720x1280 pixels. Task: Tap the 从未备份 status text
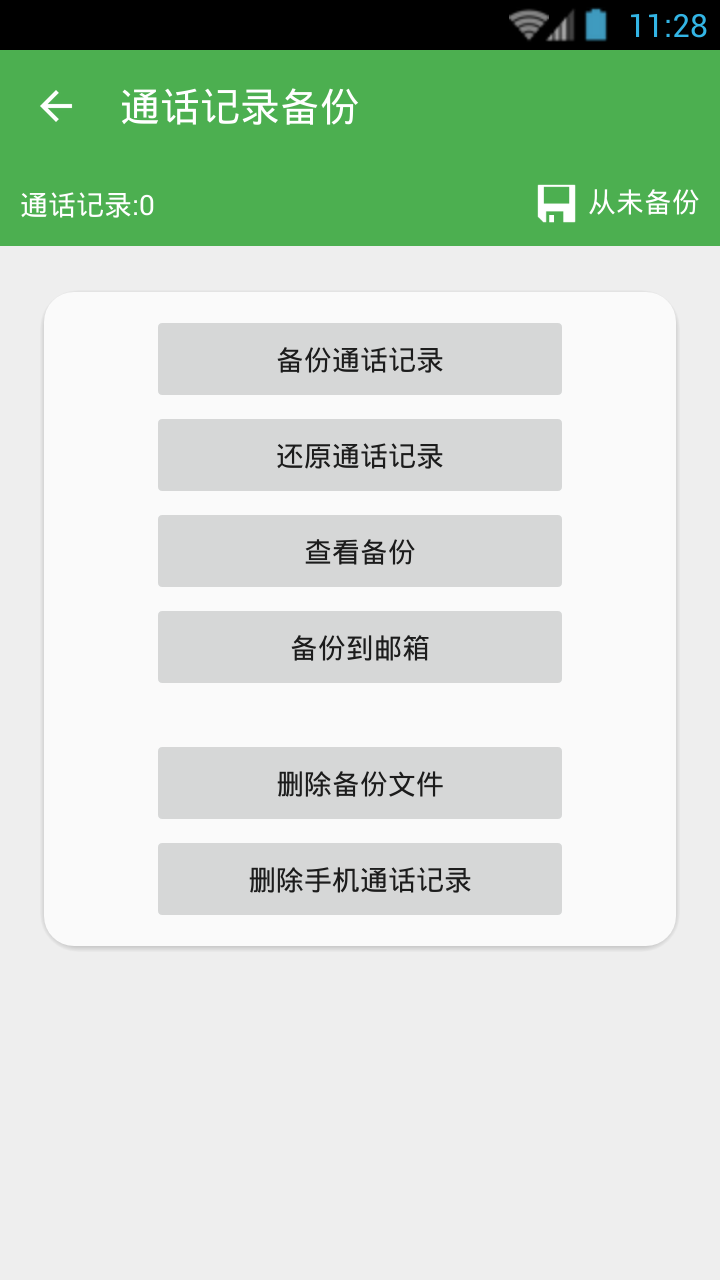coord(646,202)
